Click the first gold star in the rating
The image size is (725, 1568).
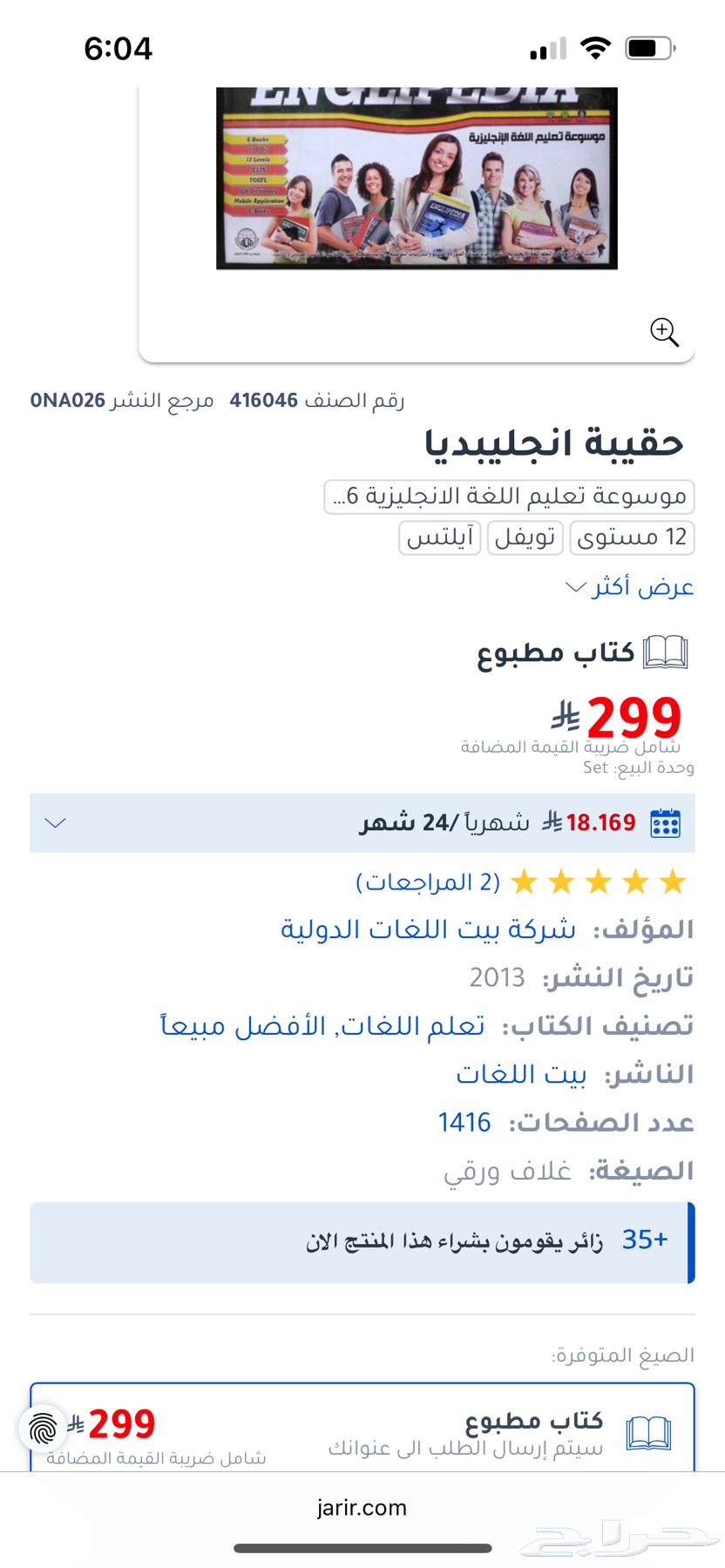click(x=671, y=882)
